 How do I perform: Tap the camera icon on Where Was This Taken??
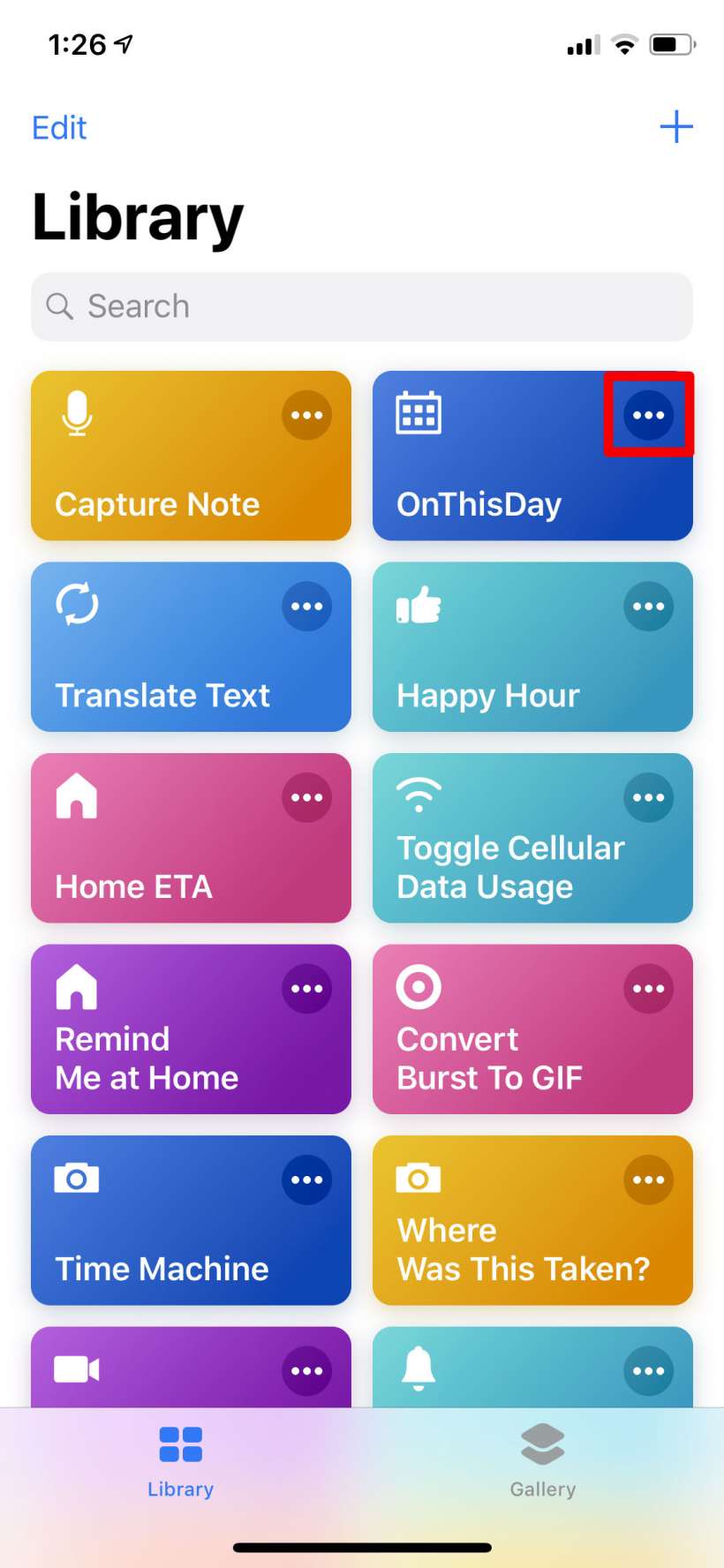point(418,1179)
